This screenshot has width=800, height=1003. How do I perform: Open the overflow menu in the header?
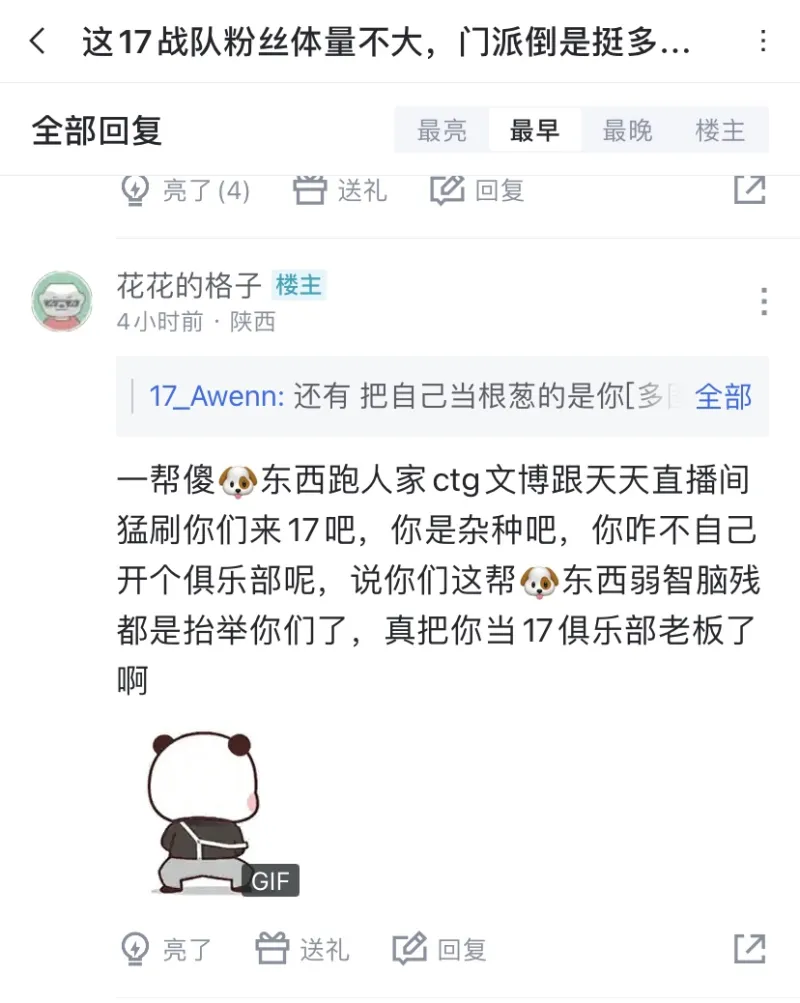(763, 42)
